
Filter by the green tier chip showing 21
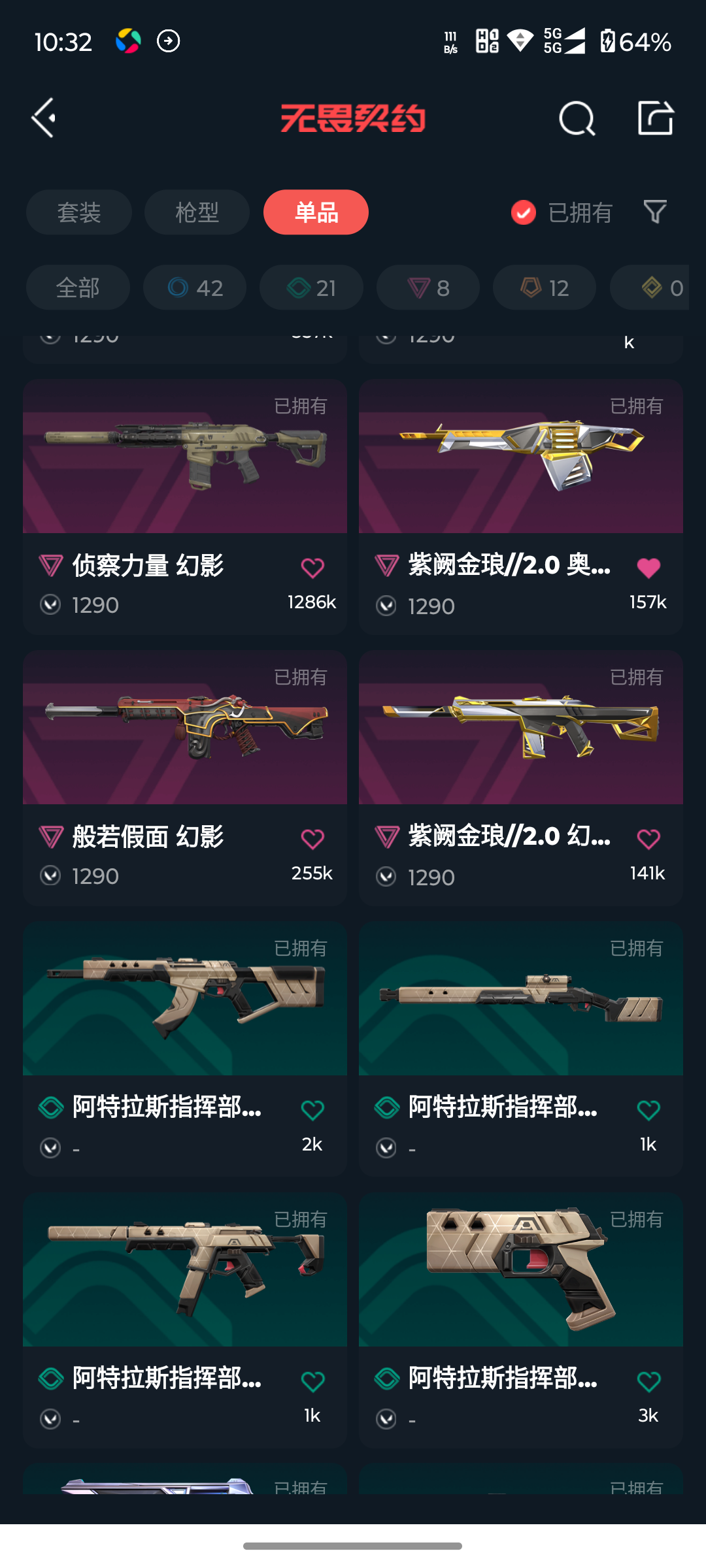click(311, 287)
